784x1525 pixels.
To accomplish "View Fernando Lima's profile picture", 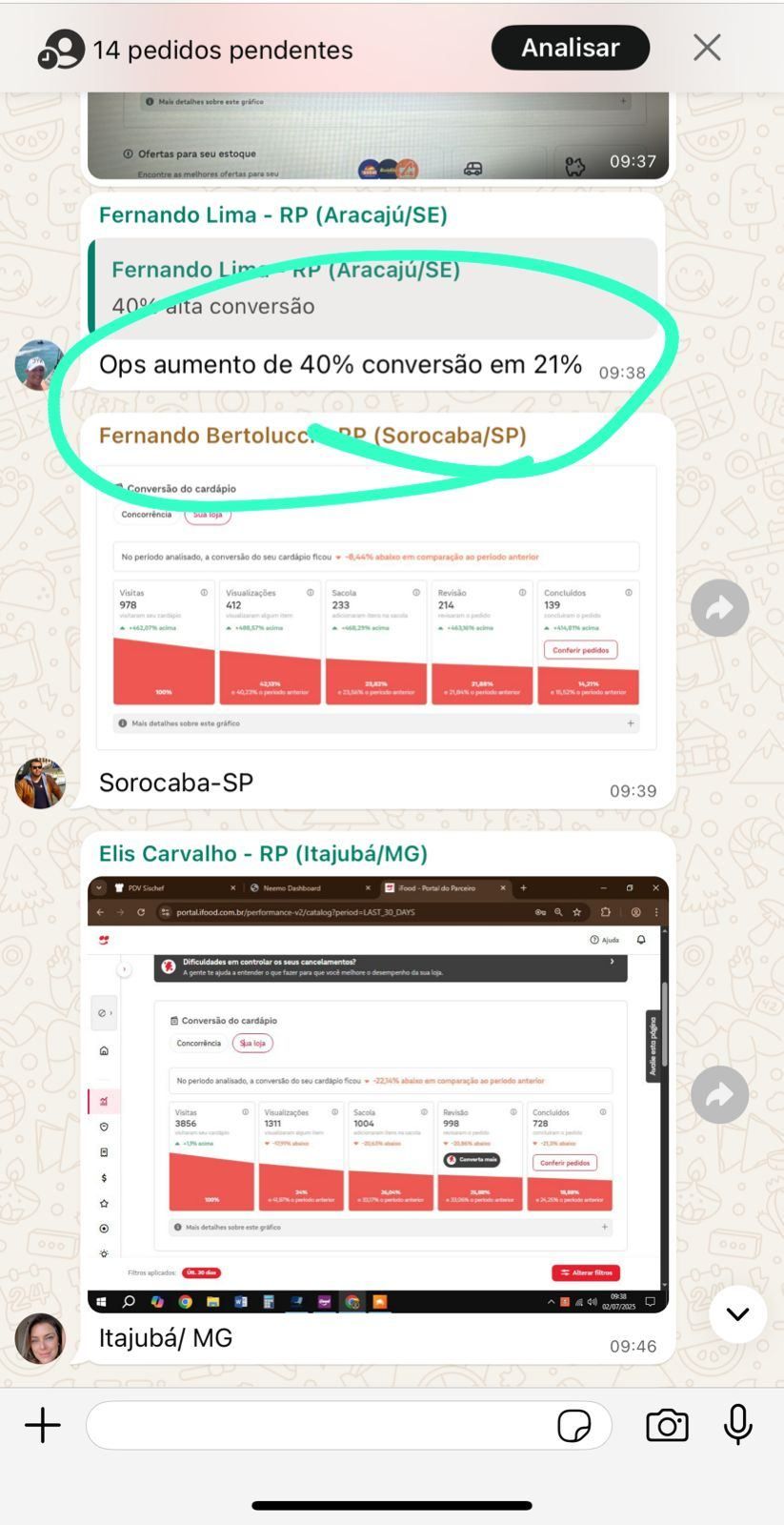I will (x=38, y=365).
